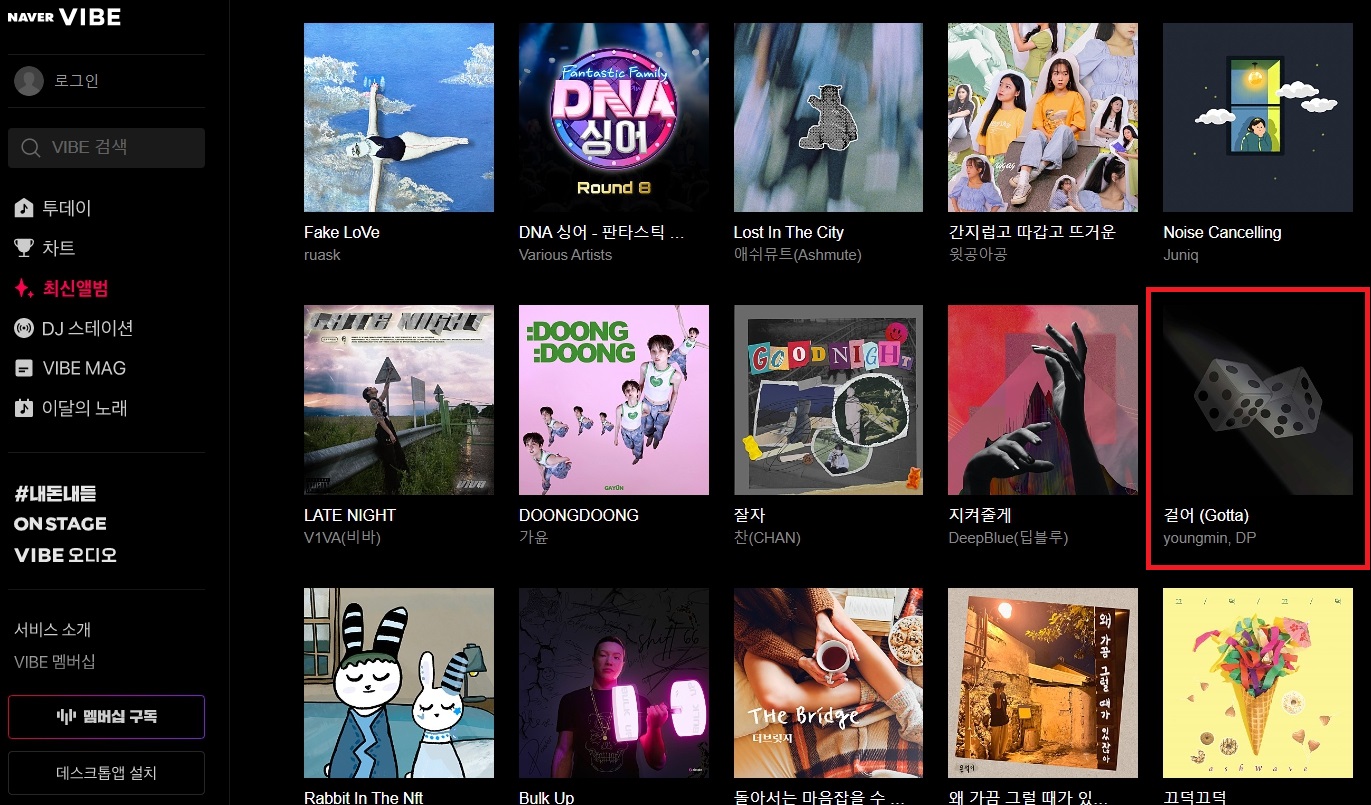Focus the VIBE 검색 search box
This screenshot has height=805, width=1371.
click(x=106, y=147)
